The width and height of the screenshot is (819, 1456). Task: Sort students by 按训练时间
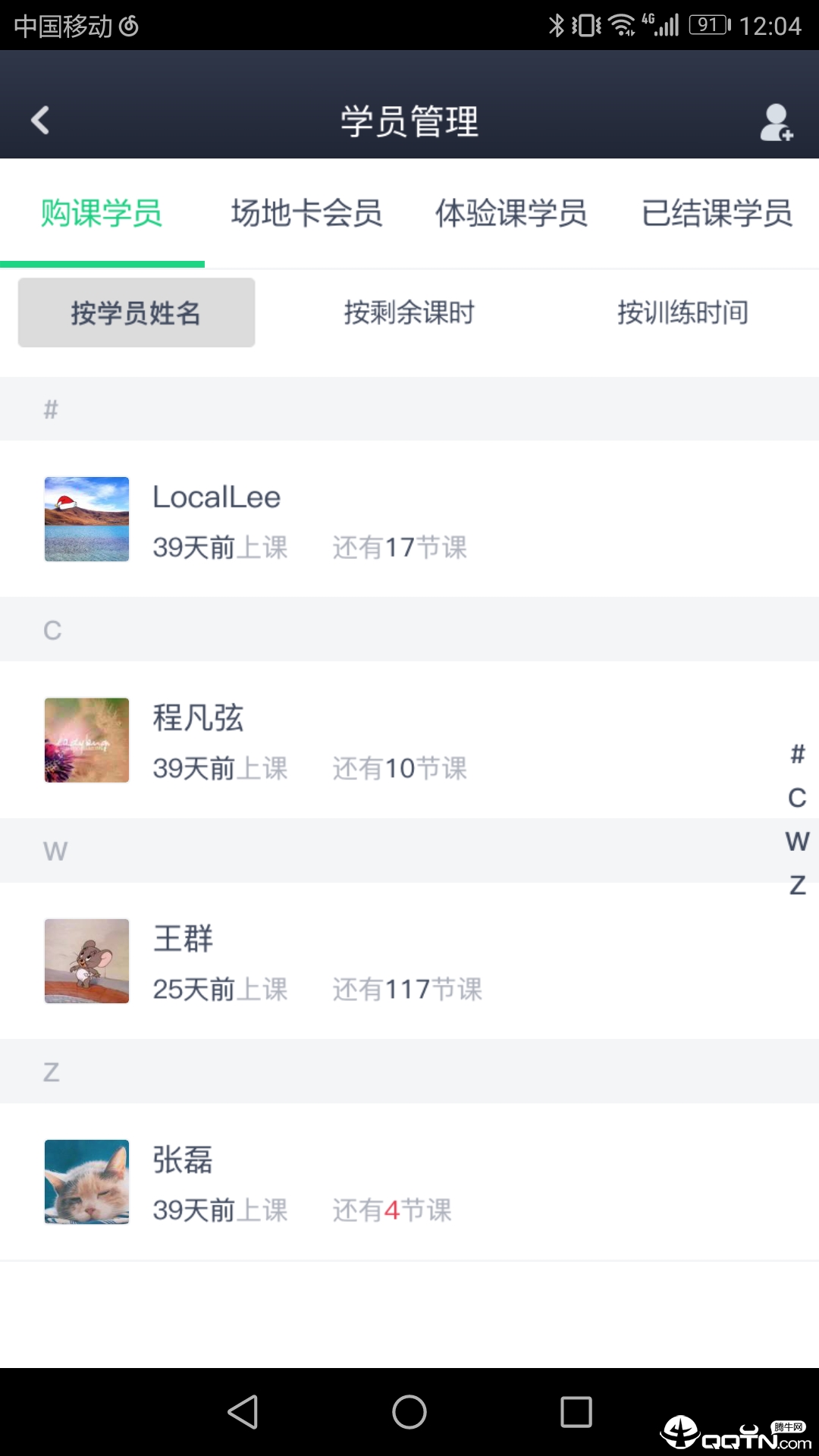[x=682, y=312]
